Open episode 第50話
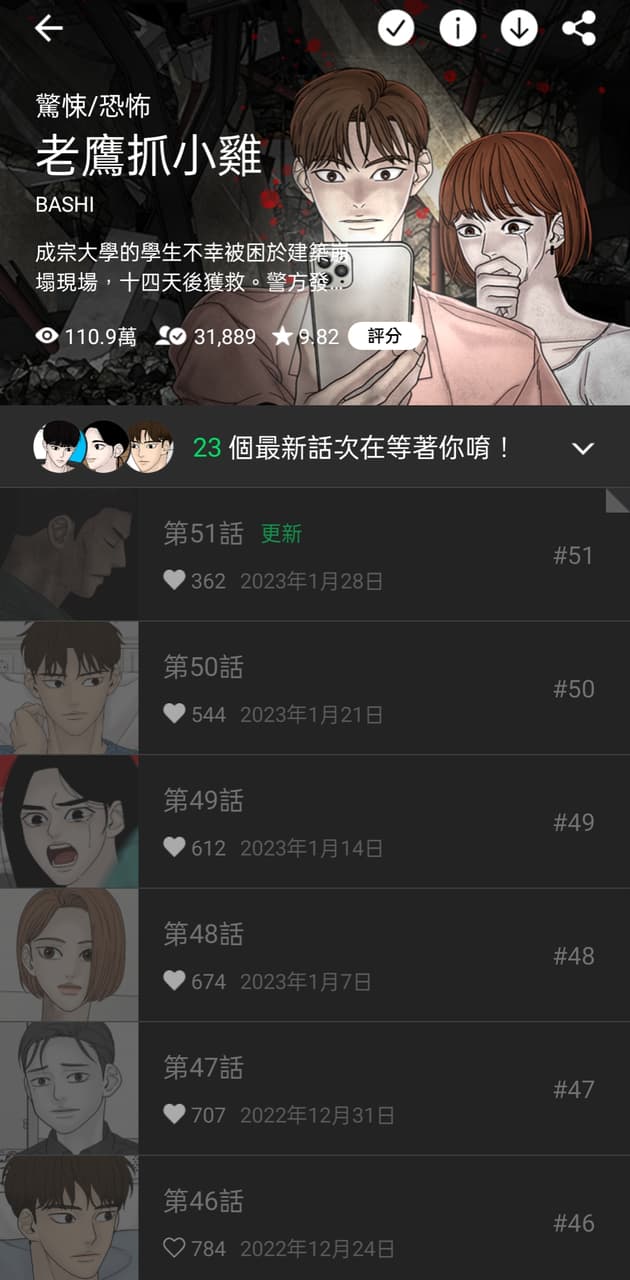Screen dimensions: 630x1280 pos(315,688)
